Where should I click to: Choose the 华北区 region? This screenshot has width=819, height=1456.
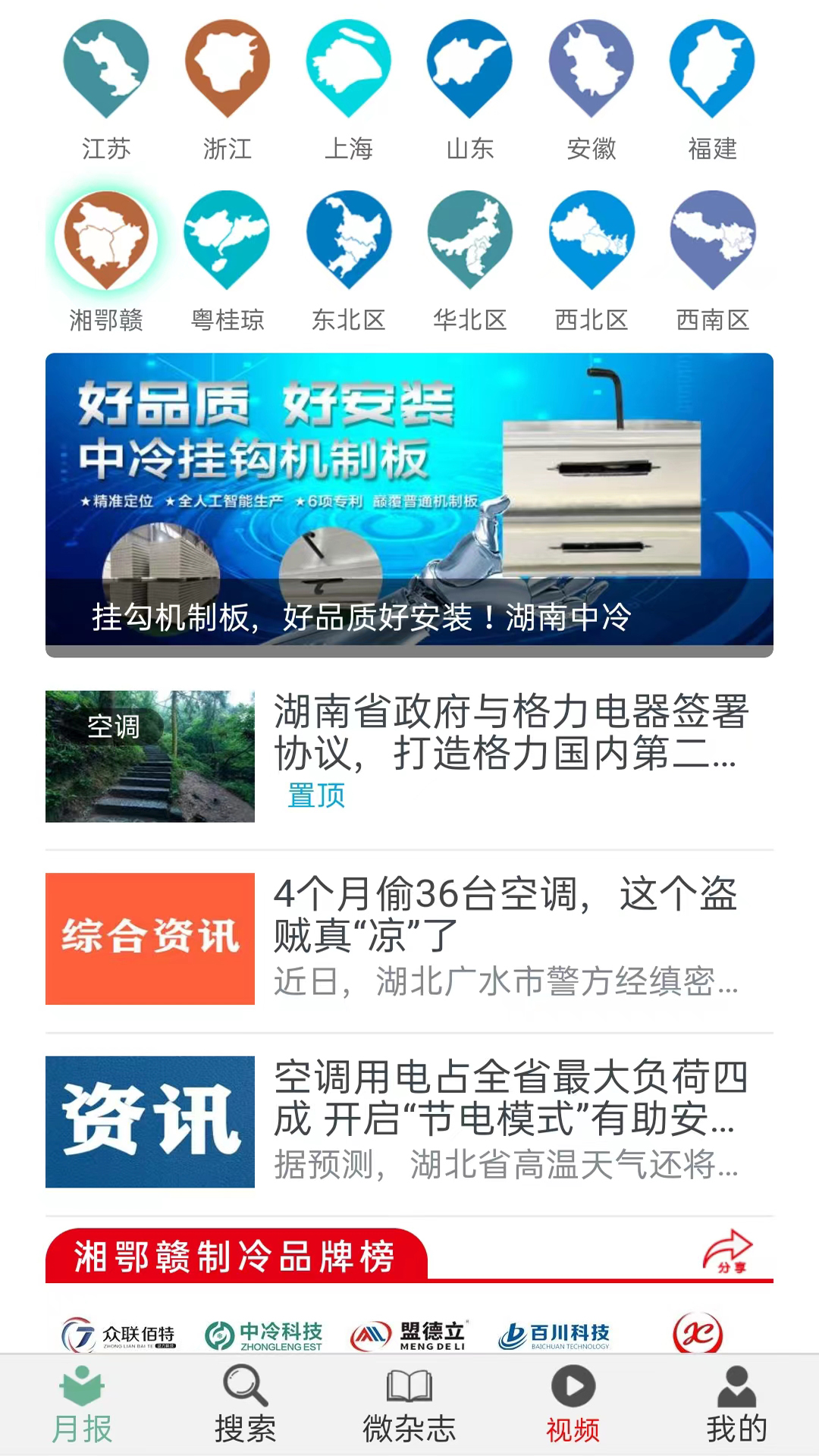click(x=470, y=259)
